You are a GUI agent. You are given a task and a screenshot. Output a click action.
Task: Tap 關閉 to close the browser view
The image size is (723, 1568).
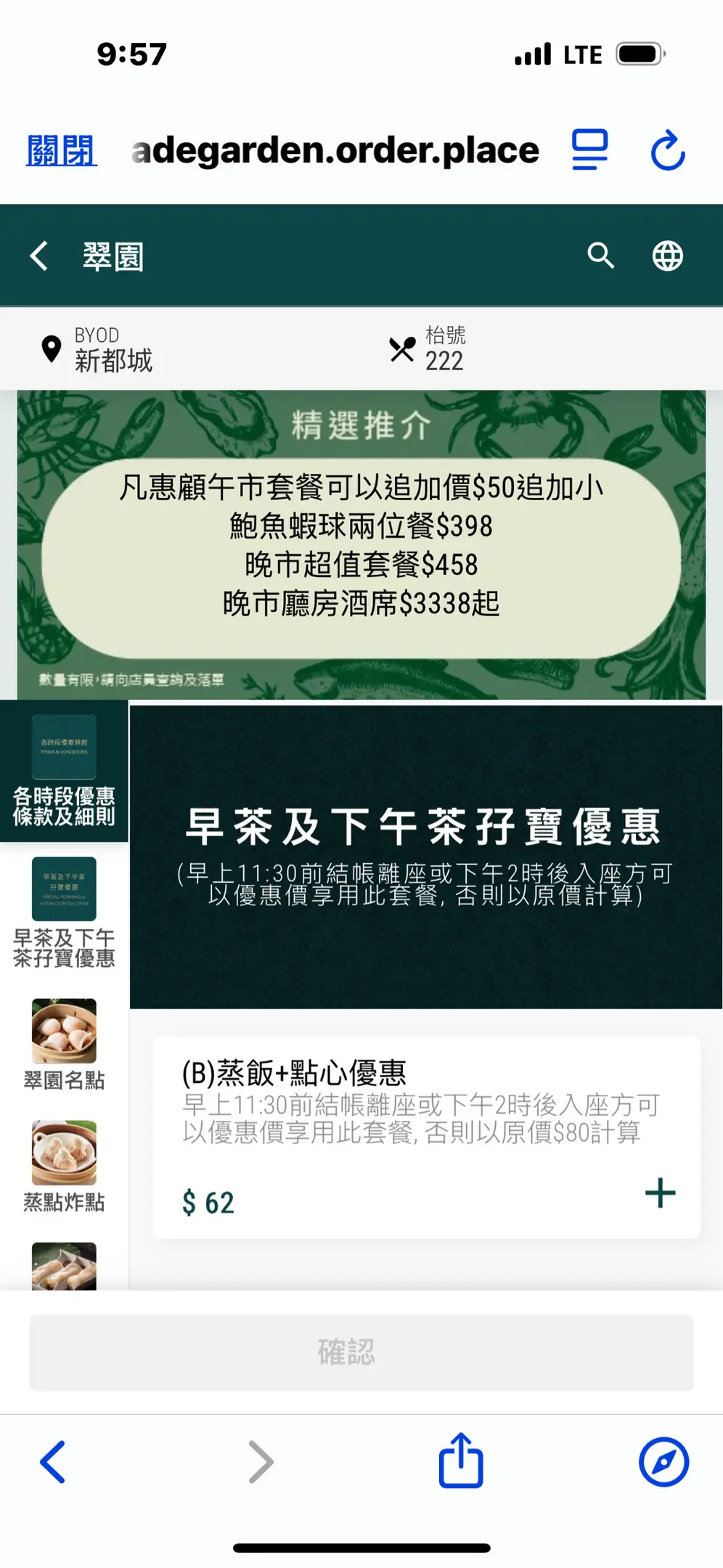point(61,150)
